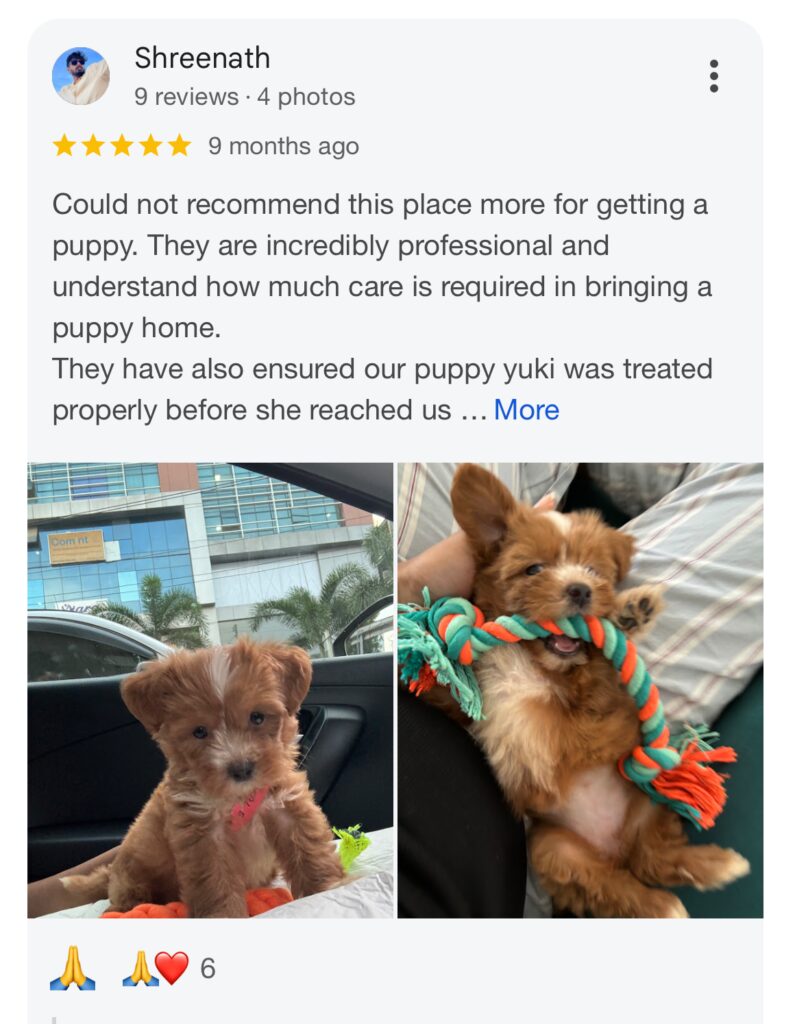Open the review overflow menu
The width and height of the screenshot is (795, 1024).
coord(713,76)
